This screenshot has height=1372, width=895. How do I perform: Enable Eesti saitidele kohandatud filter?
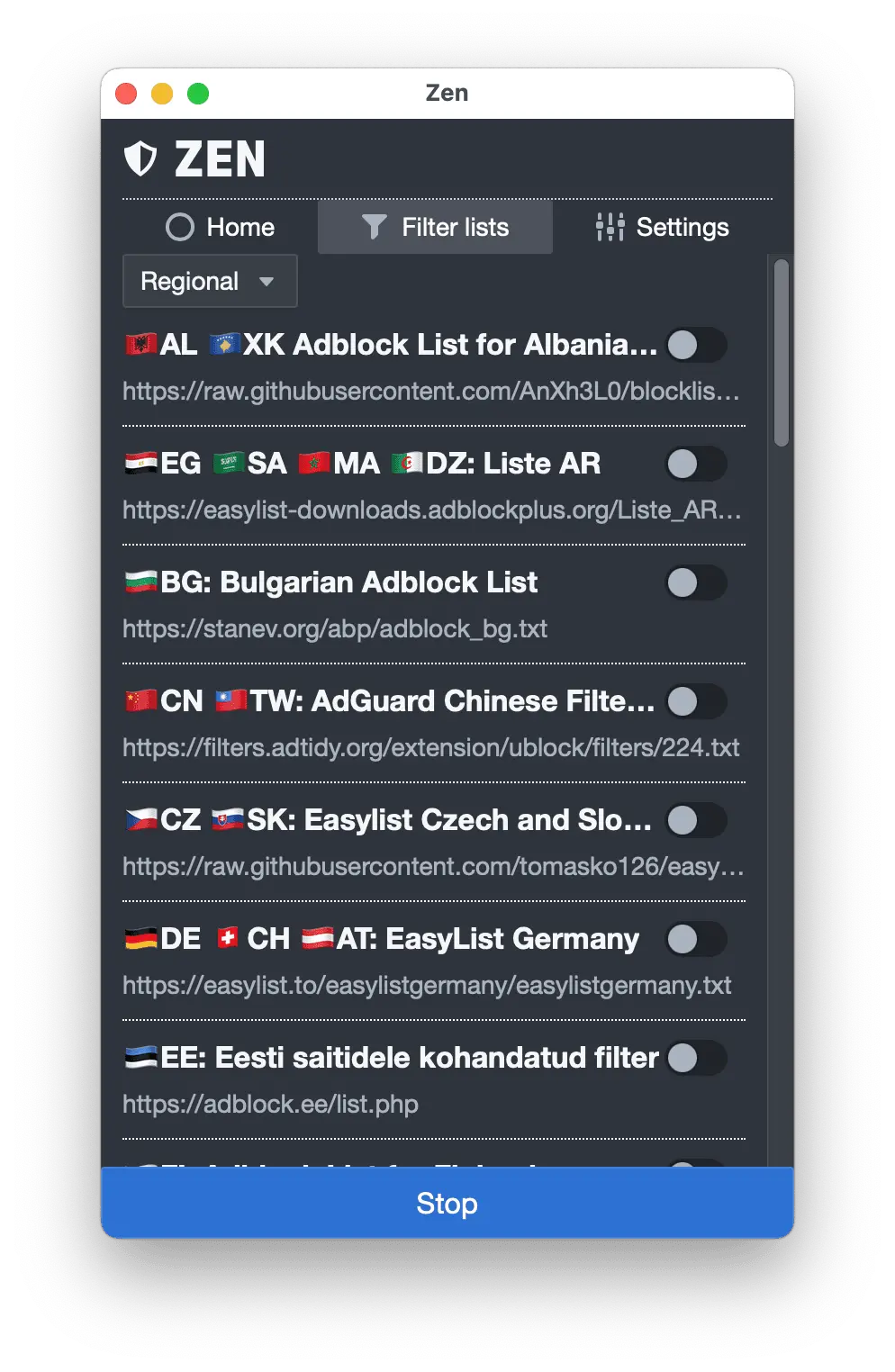[695, 1058]
